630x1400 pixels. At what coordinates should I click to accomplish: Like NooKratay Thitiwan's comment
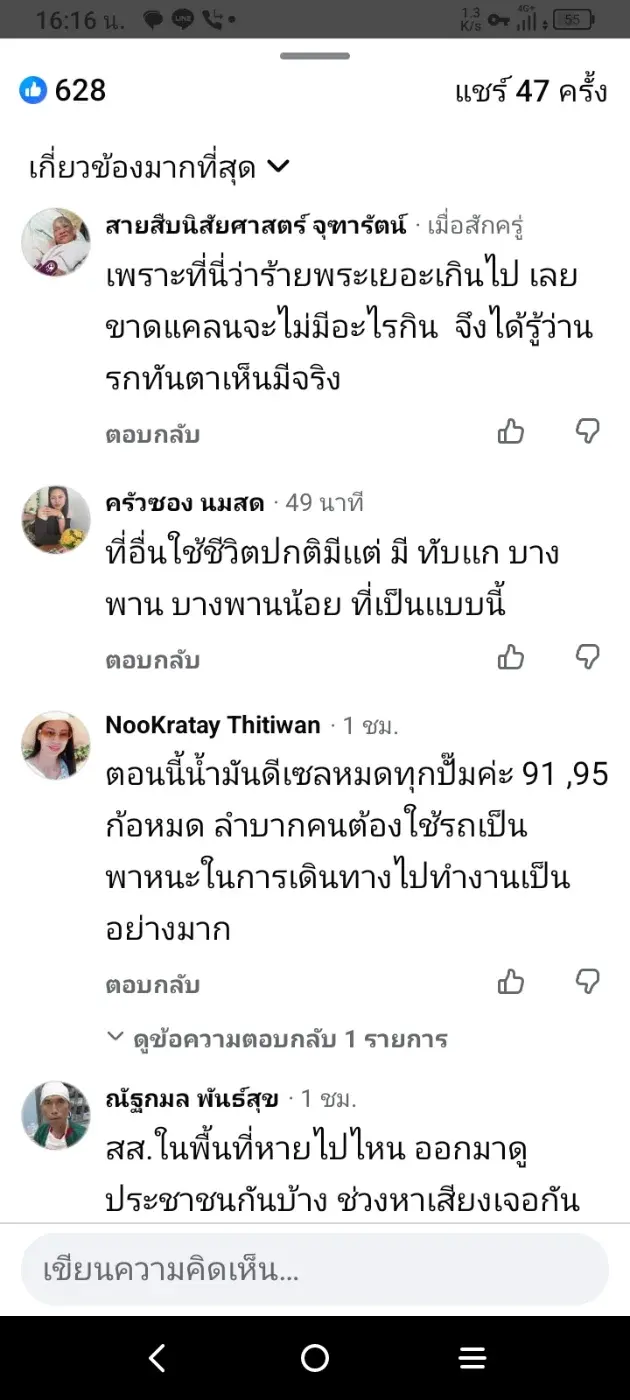(511, 981)
